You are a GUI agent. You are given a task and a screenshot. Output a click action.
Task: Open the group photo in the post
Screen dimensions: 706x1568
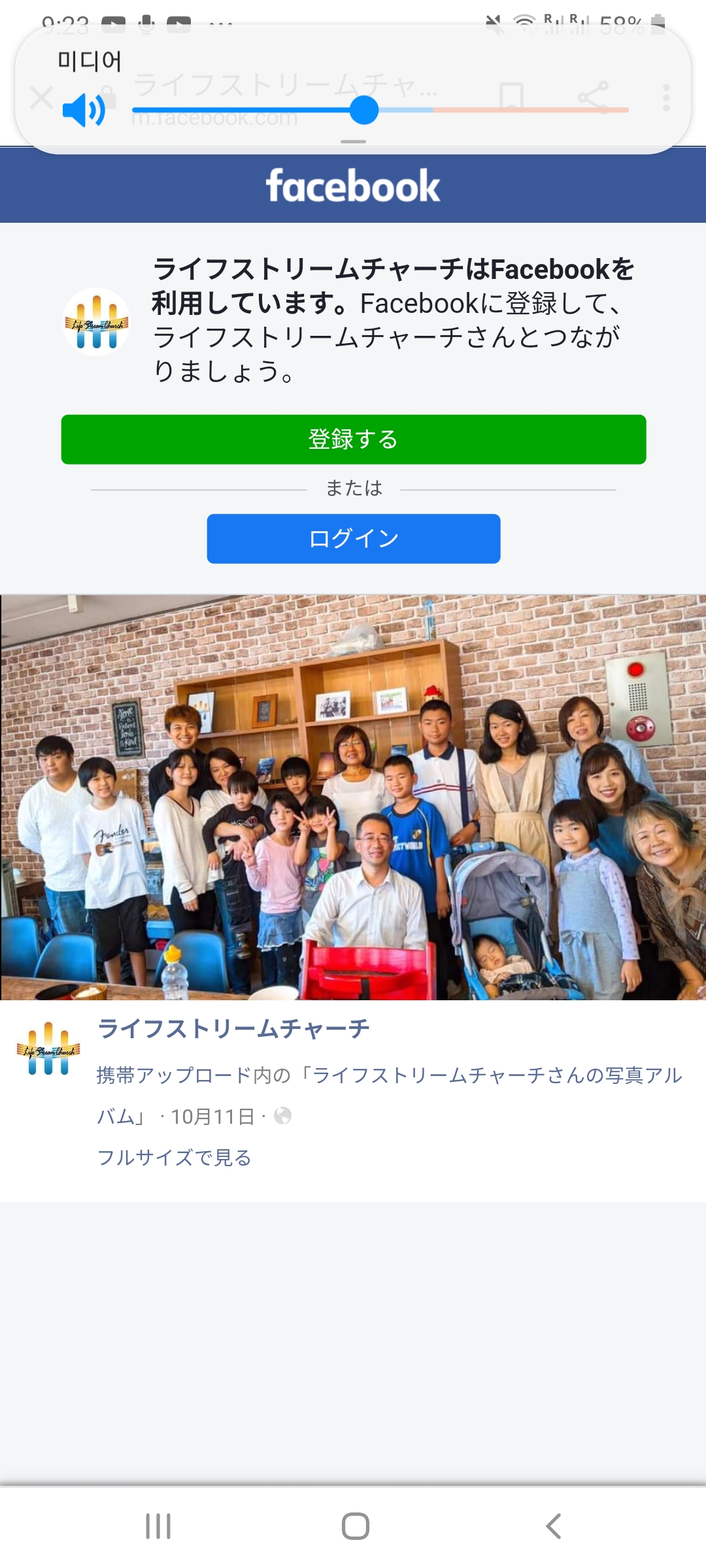(353, 797)
